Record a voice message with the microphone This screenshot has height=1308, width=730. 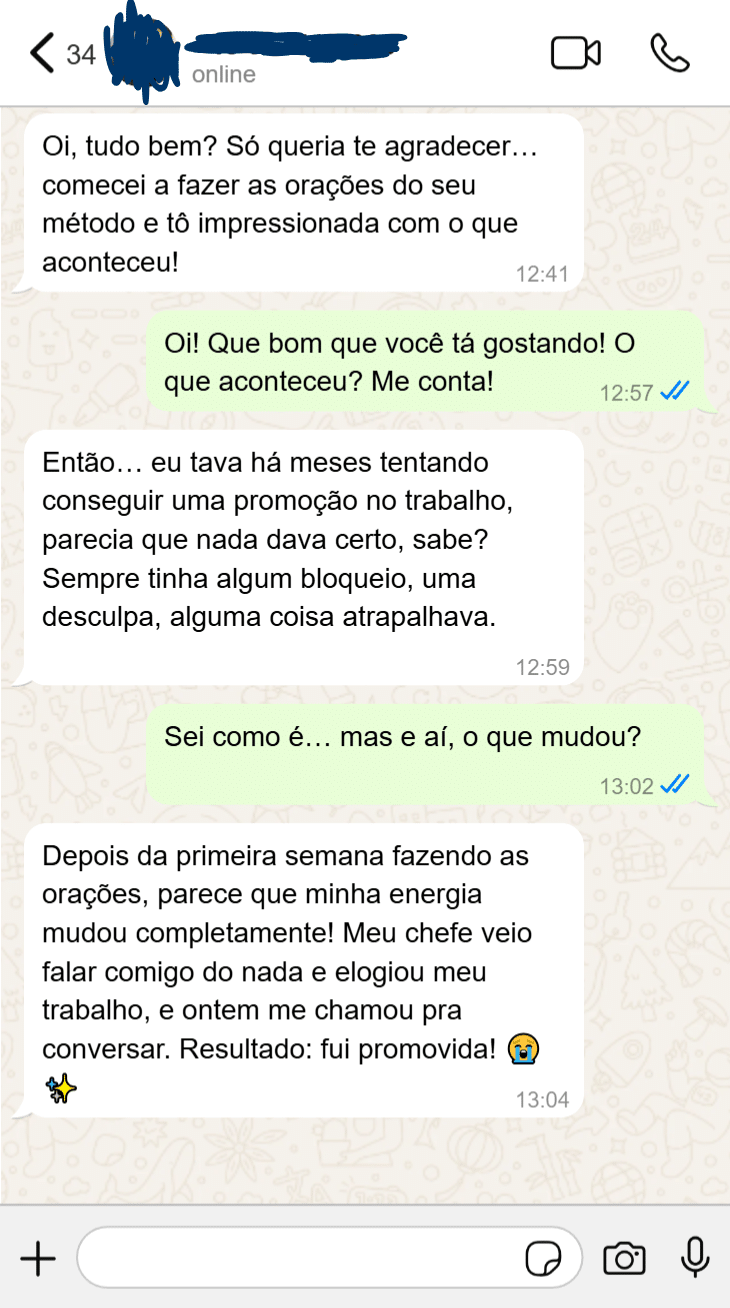[x=695, y=1257]
